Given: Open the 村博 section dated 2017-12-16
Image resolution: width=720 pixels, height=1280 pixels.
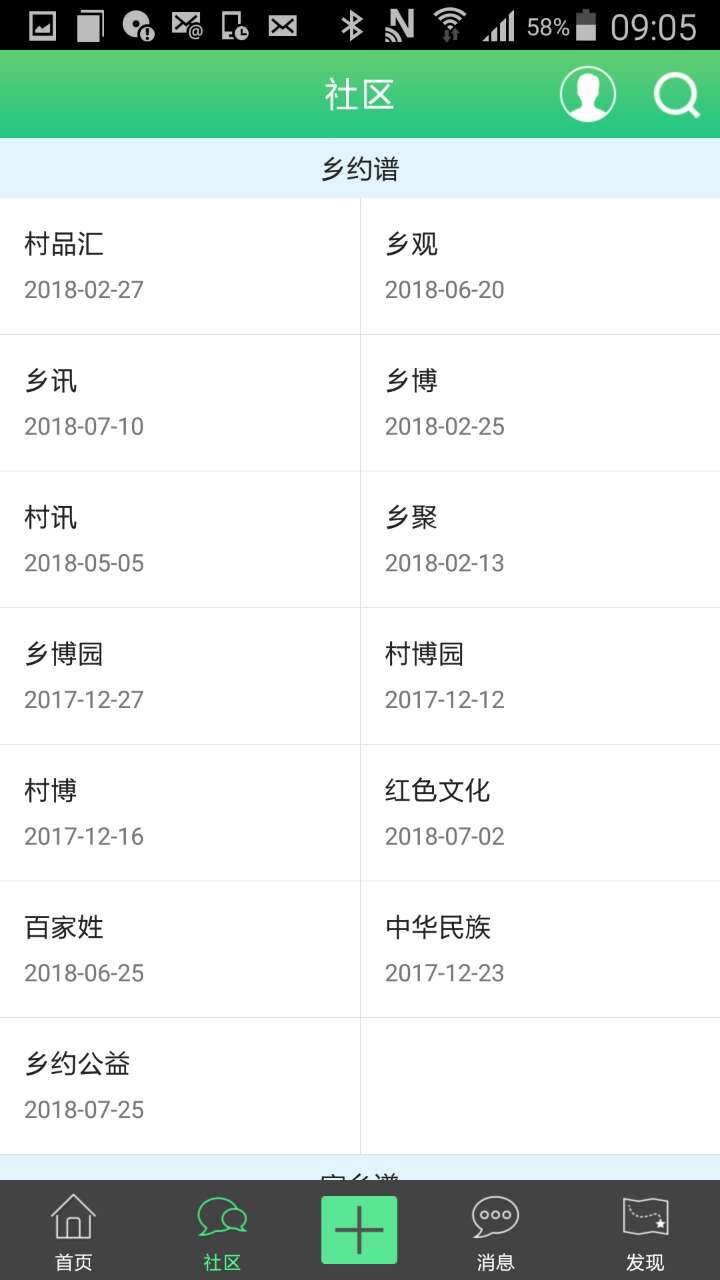Looking at the screenshot, I should point(180,812).
